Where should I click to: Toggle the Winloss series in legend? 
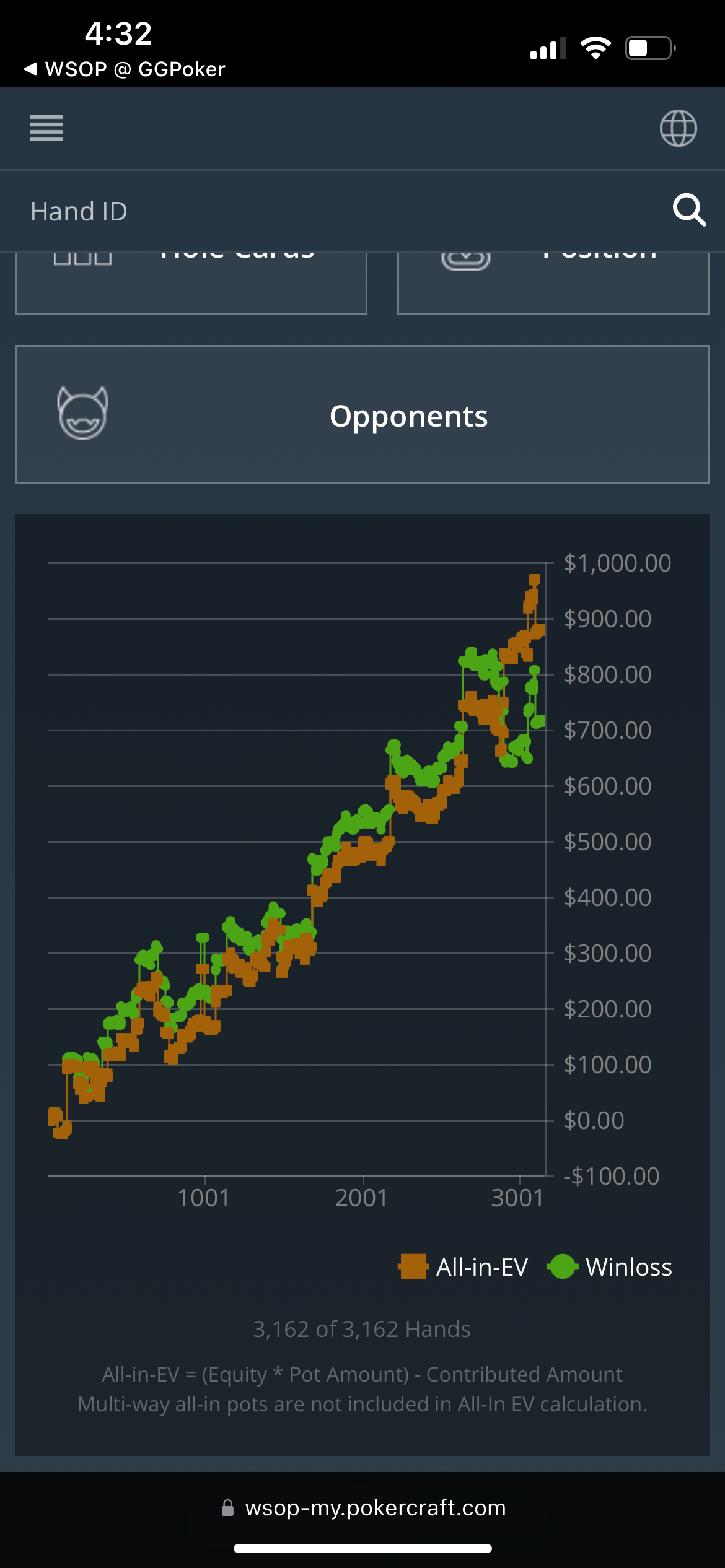610,1267
